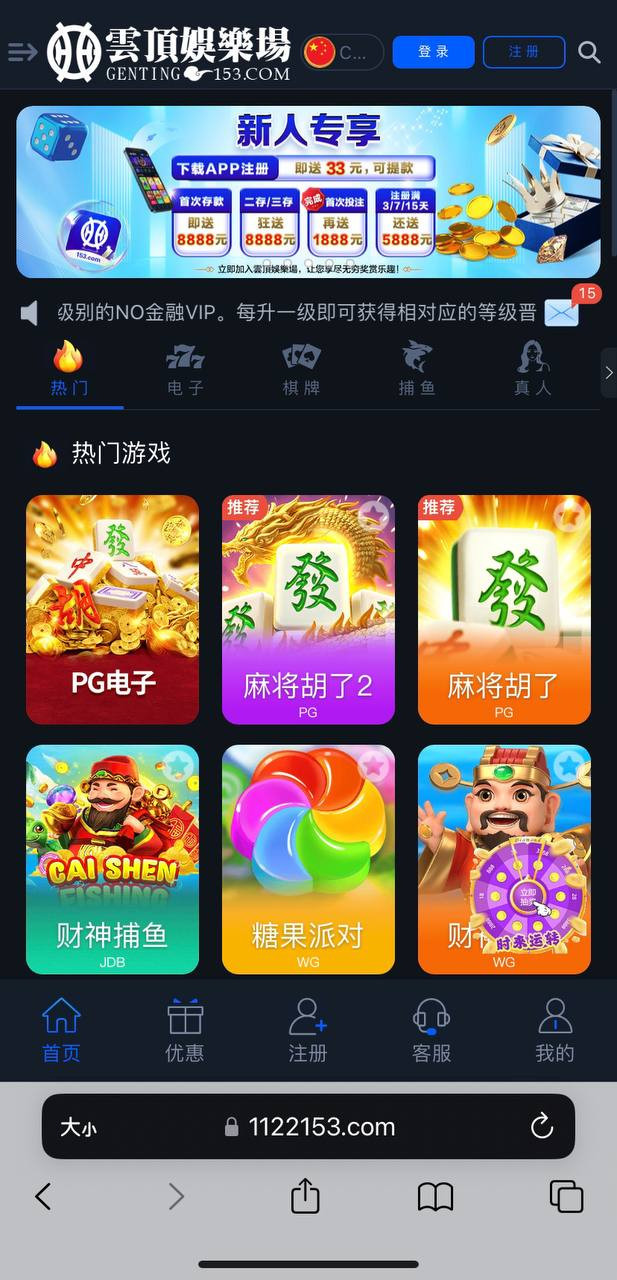Image resolution: width=617 pixels, height=1280 pixels.
Task: Launch the 麻将胡了2 game
Action: coord(308,609)
